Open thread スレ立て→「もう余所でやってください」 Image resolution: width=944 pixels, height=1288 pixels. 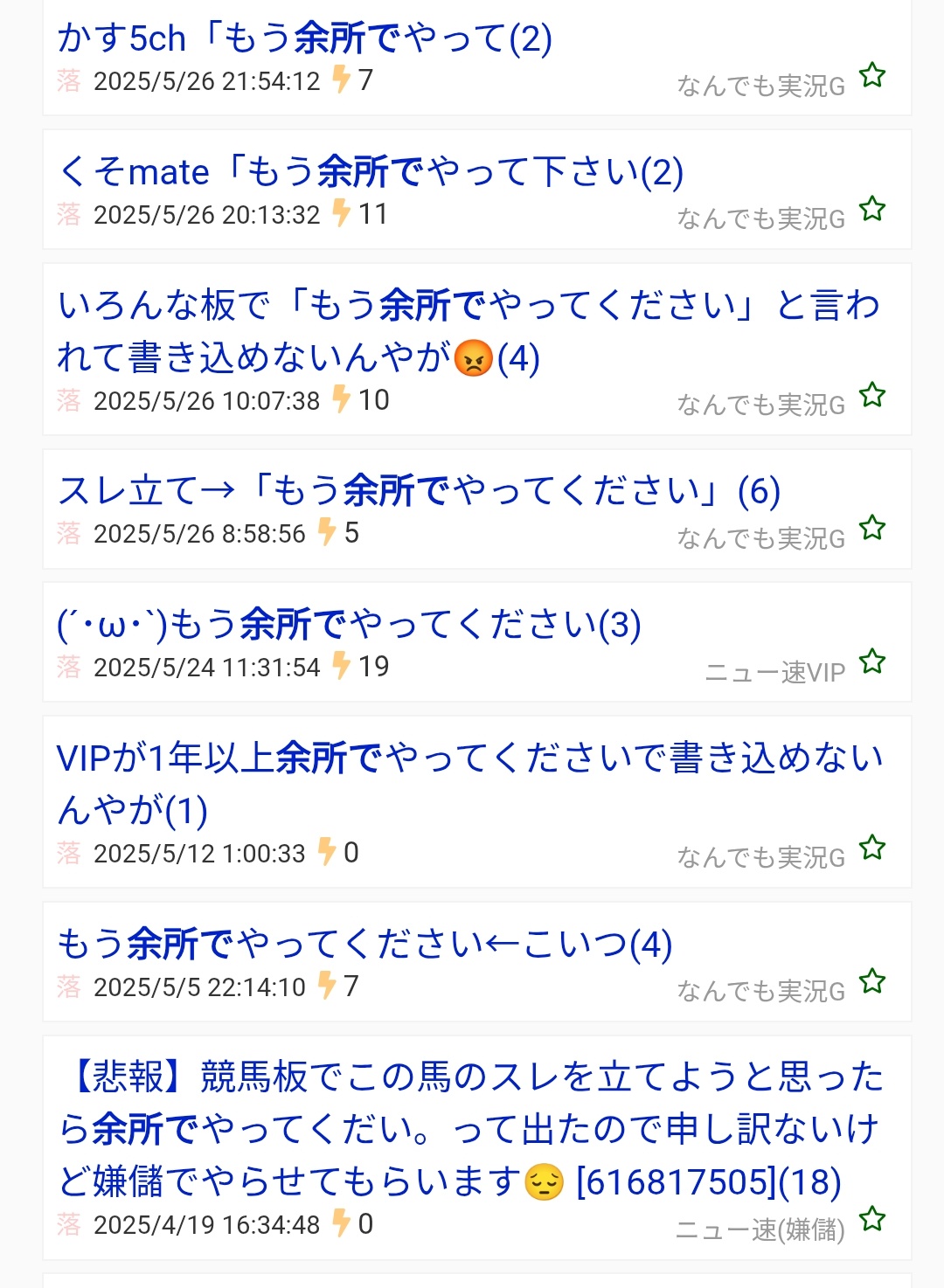(x=418, y=491)
